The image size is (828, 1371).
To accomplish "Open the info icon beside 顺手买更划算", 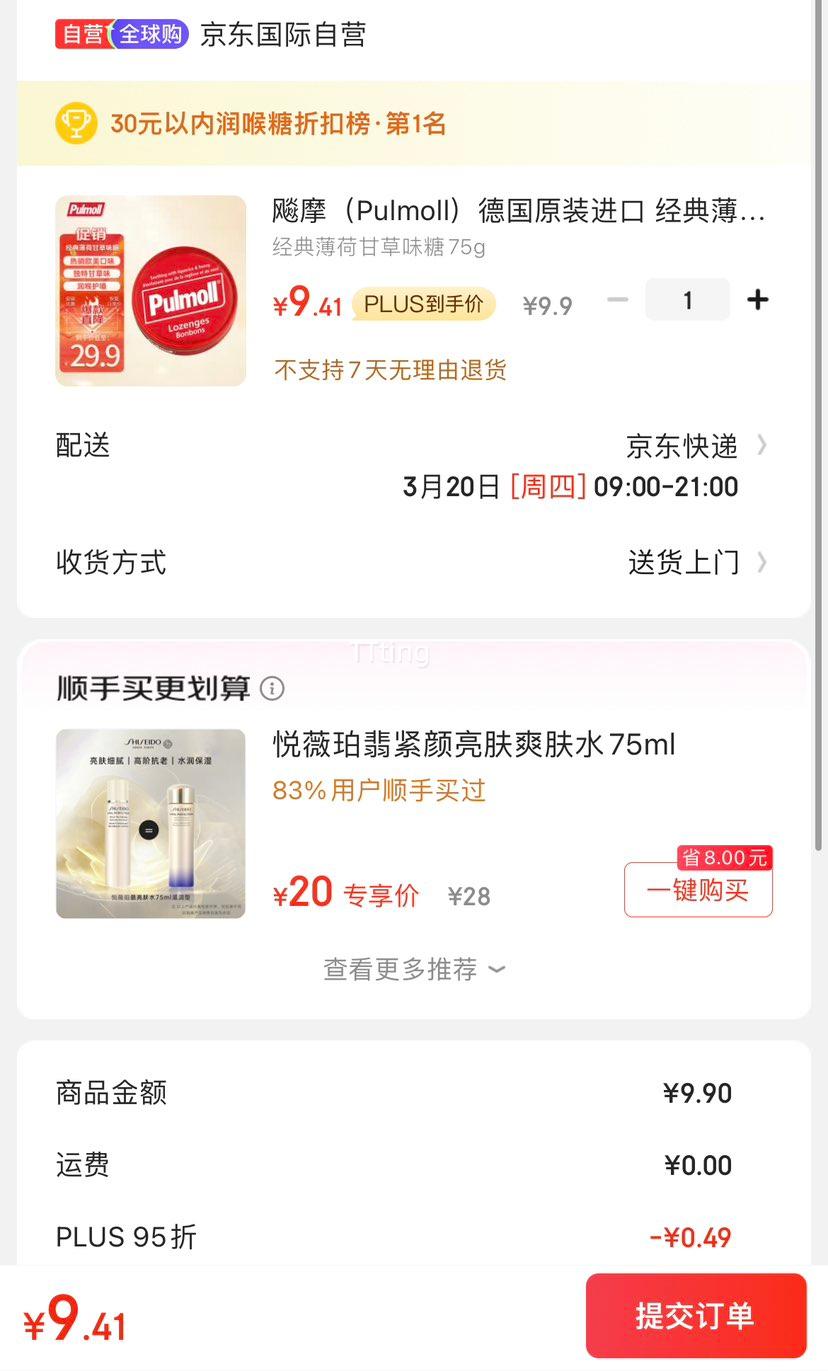I will (x=271, y=688).
